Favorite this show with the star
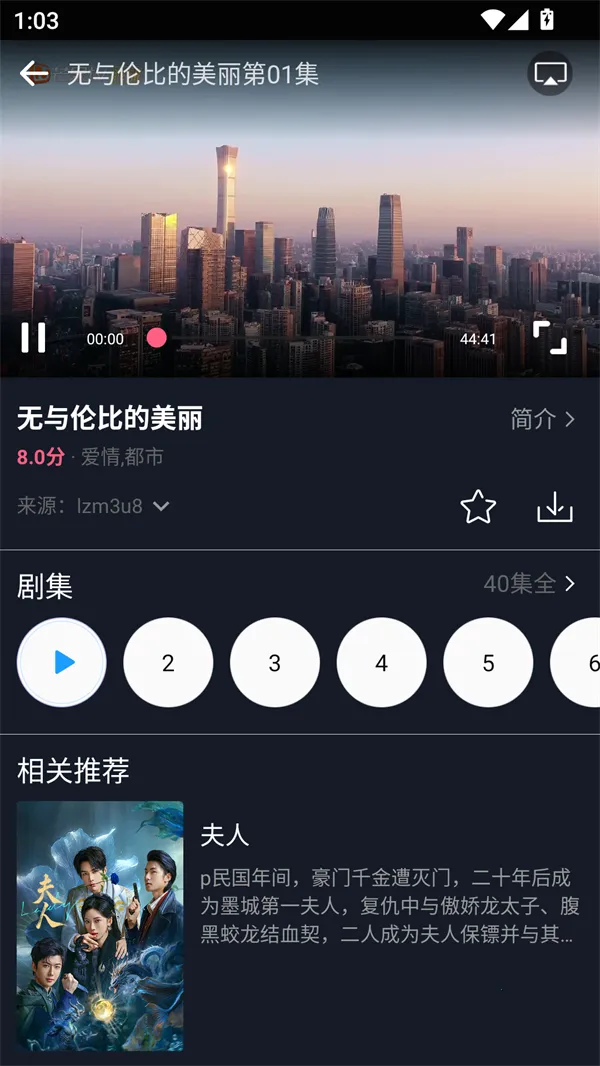This screenshot has width=600, height=1066. pos(478,507)
